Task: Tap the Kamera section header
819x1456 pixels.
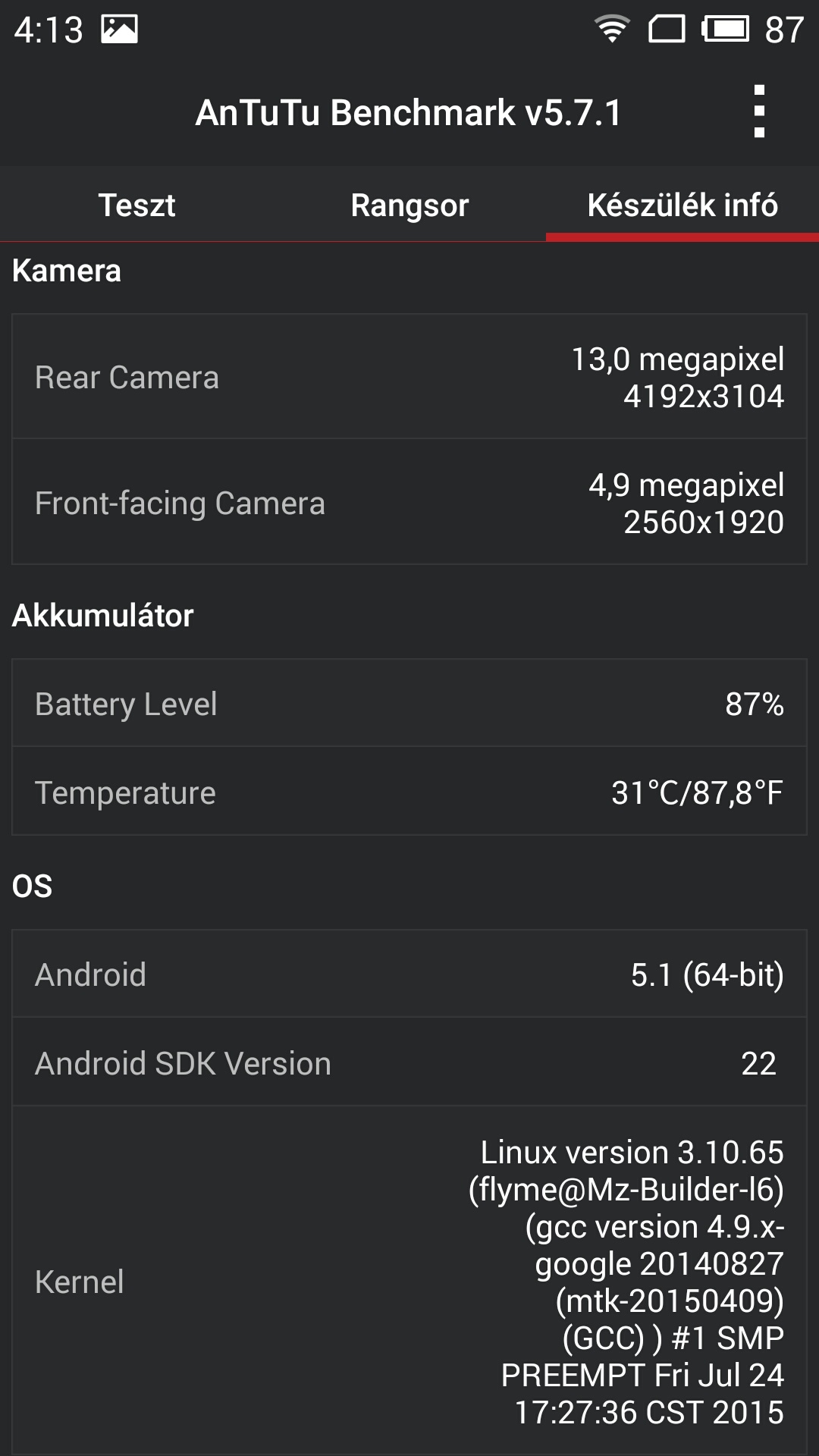Action: pos(67,271)
